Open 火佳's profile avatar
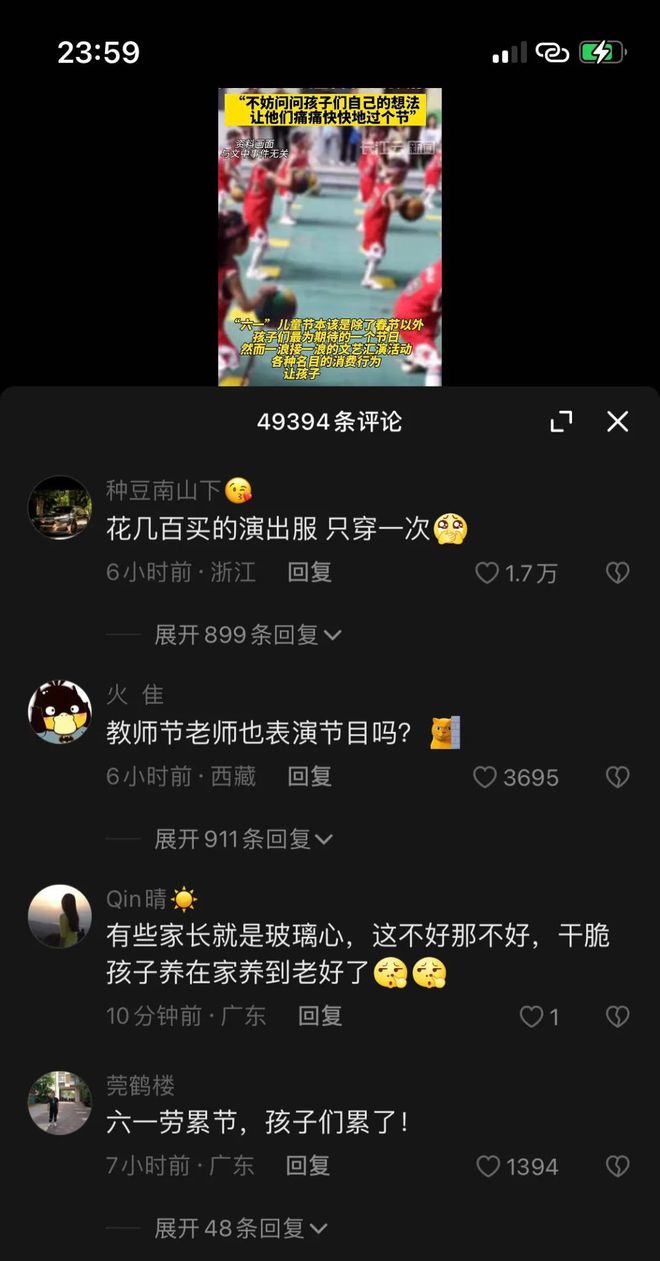 [60, 712]
